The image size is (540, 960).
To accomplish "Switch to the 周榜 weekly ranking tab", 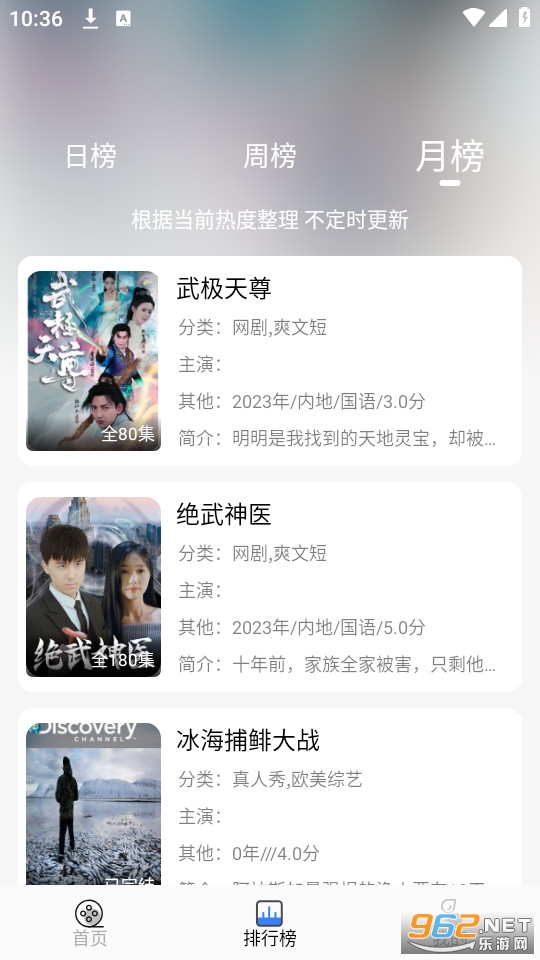I will [270, 156].
